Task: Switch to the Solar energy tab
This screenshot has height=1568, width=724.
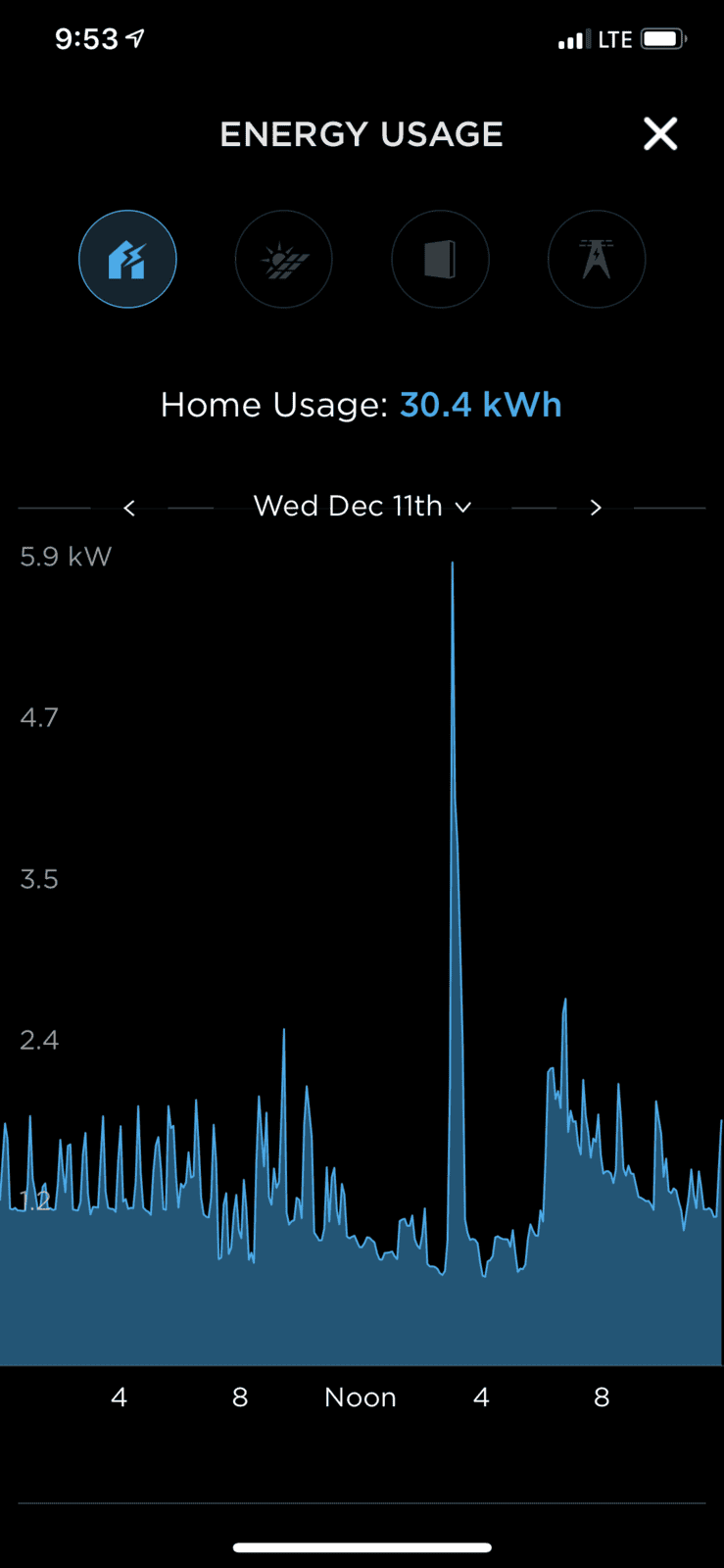Action: (284, 260)
